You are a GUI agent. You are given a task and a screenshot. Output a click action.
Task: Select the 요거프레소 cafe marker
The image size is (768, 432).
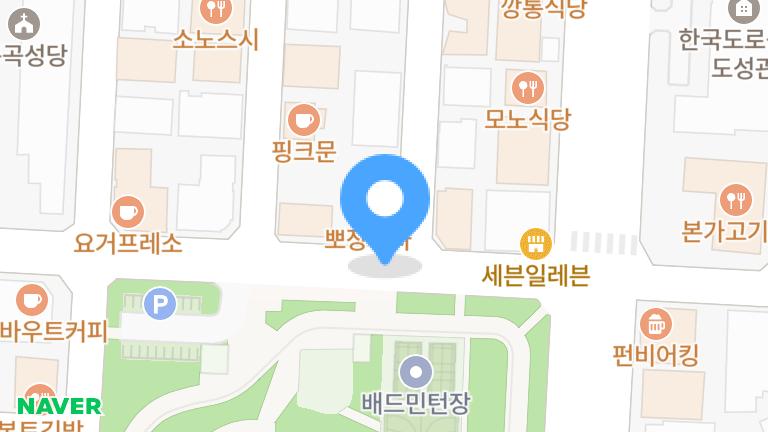click(128, 211)
